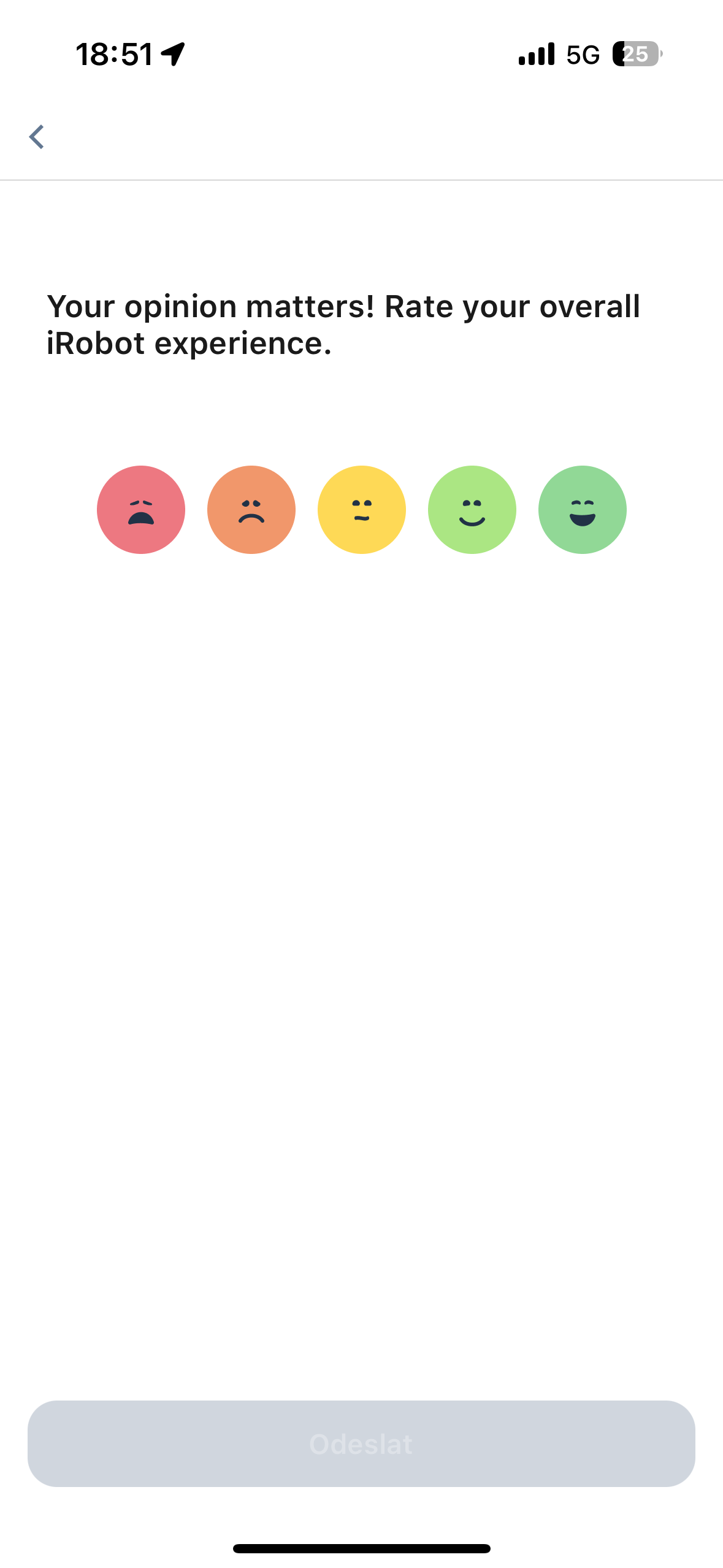Screen dimensions: 723x1568
Task: Tap the battery indicator showing 25
Action: [x=635, y=55]
